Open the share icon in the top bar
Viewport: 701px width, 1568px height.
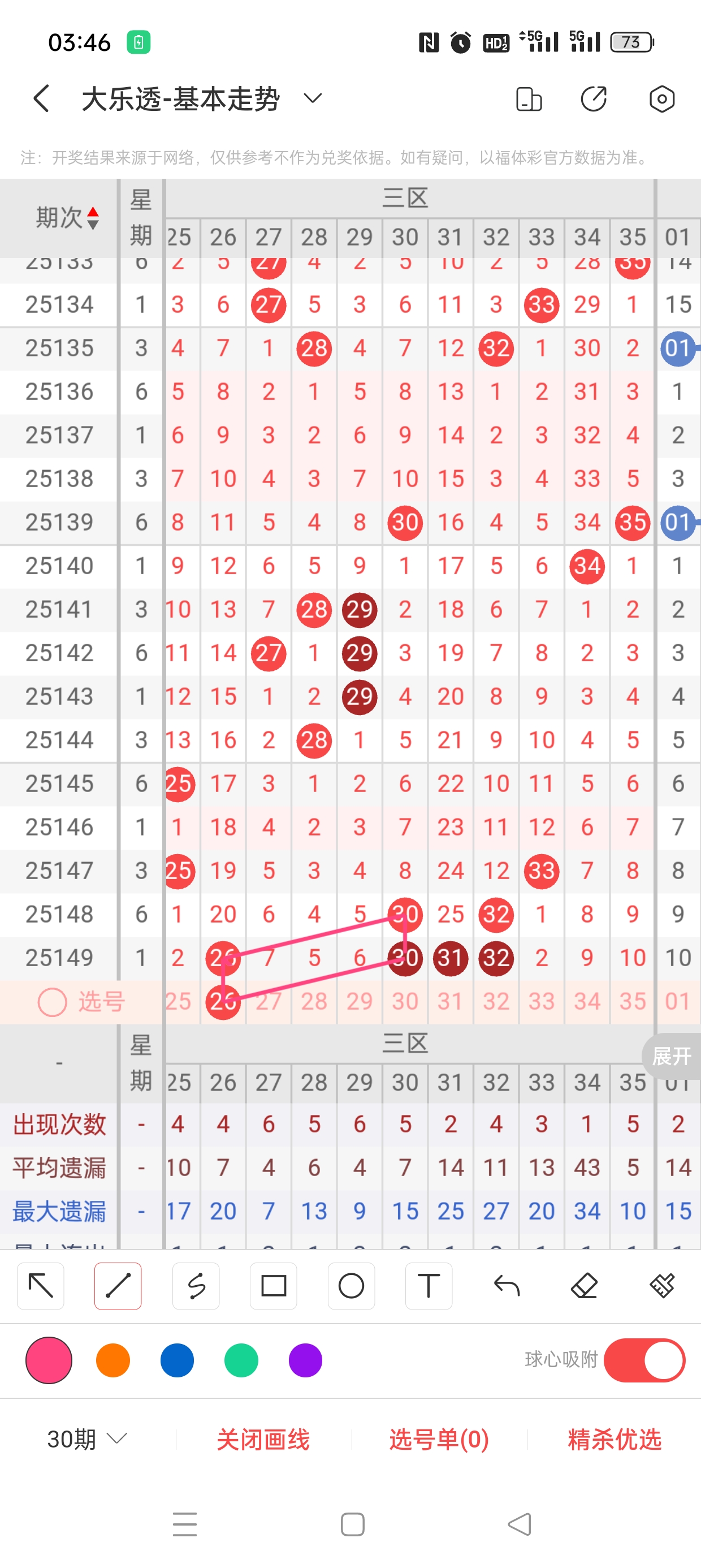point(593,98)
